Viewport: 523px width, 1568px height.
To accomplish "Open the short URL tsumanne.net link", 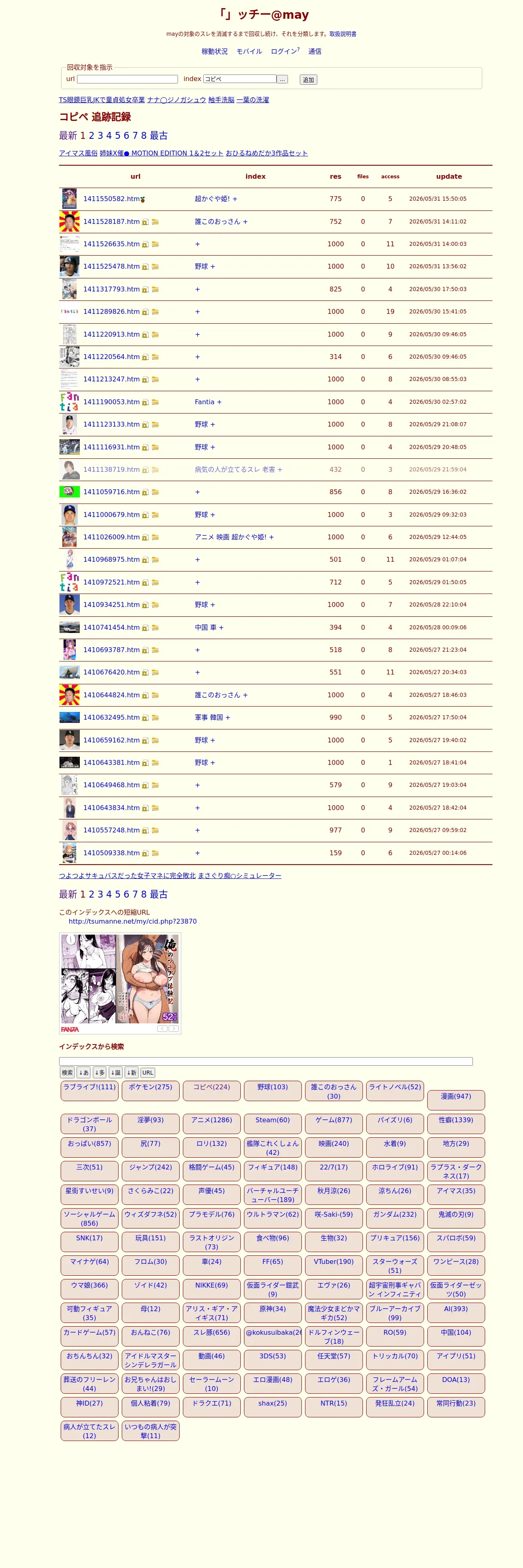I will point(133,922).
